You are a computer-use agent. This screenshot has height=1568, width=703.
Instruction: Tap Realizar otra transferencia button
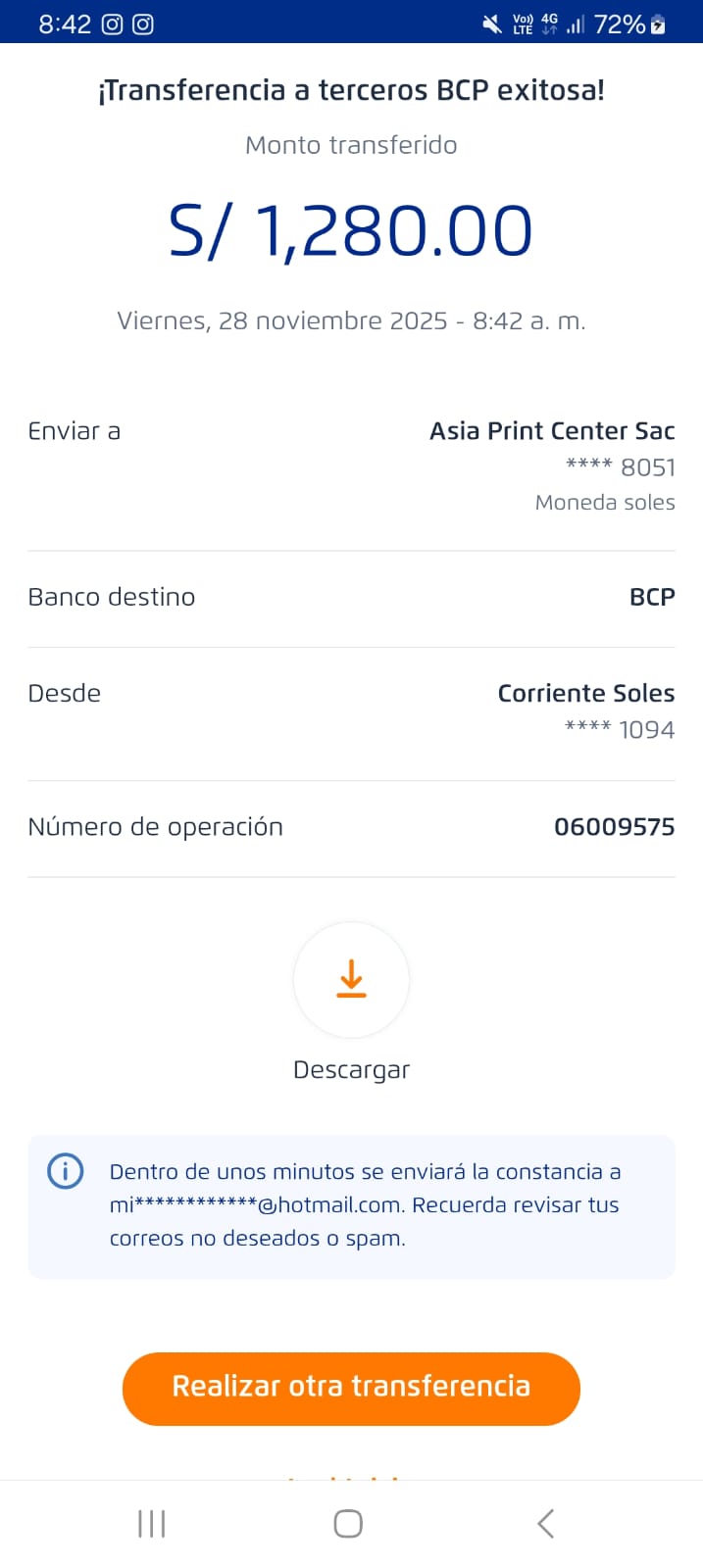pyautogui.click(x=351, y=1388)
